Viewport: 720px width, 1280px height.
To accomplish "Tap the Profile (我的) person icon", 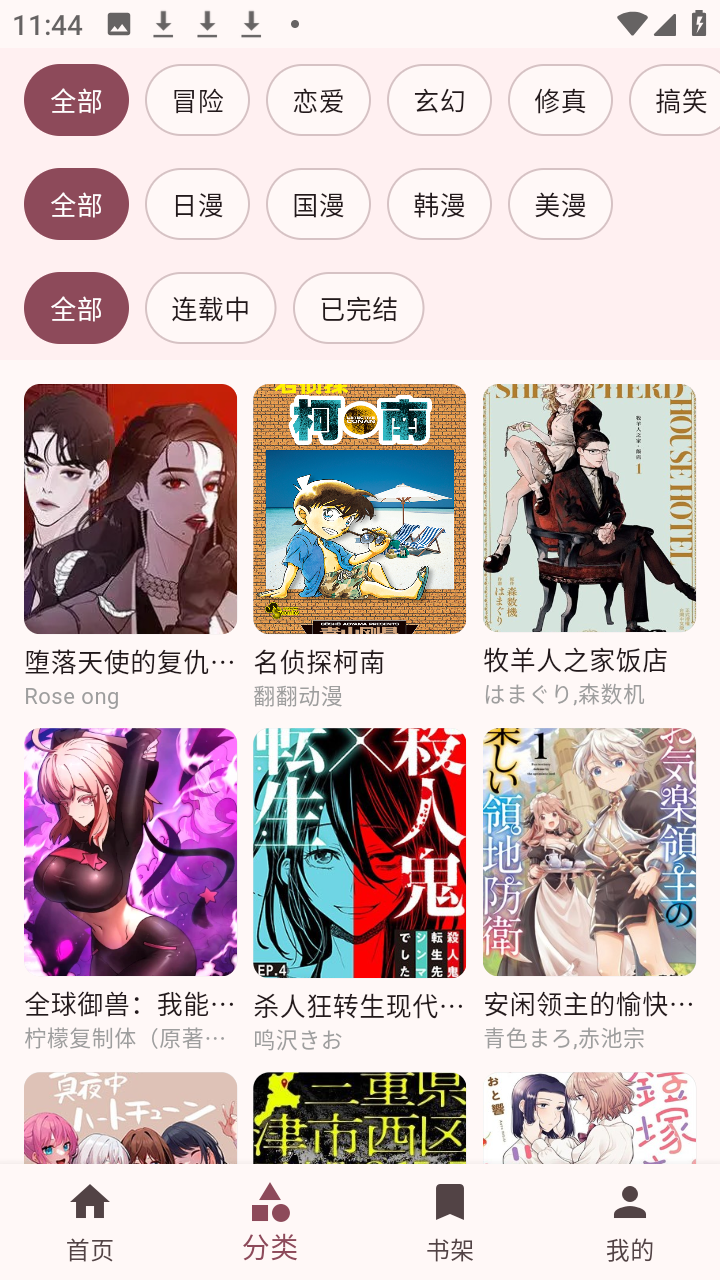I will [629, 1204].
